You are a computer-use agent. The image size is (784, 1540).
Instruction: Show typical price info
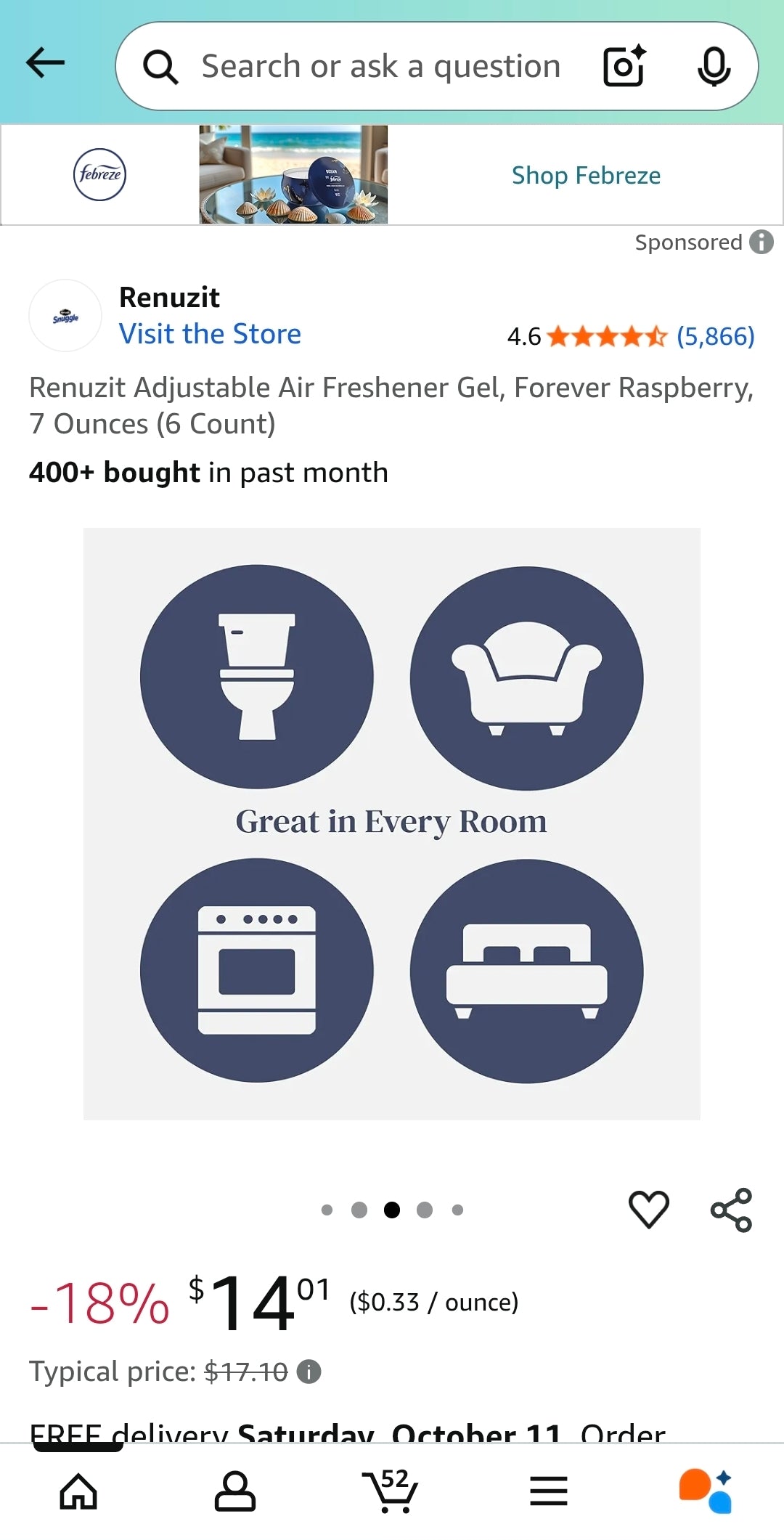(x=309, y=1372)
